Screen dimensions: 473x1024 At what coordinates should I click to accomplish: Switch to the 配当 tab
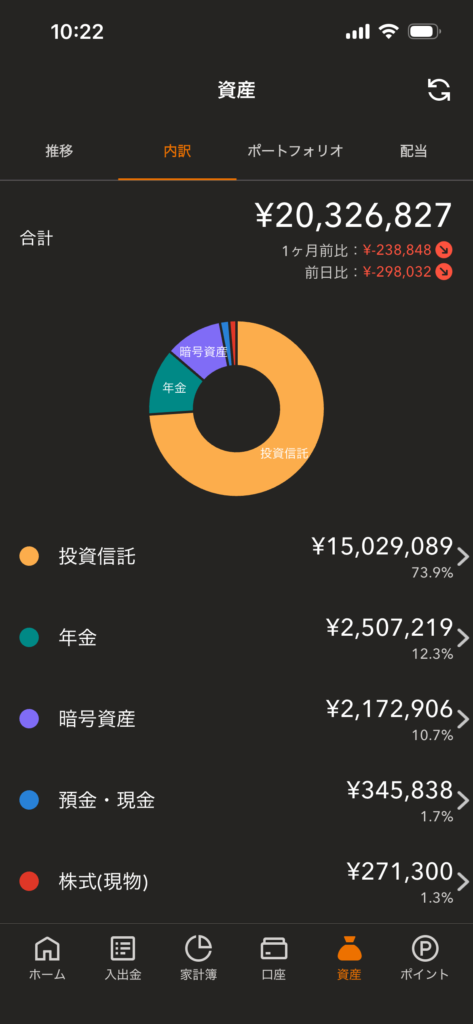click(x=414, y=152)
